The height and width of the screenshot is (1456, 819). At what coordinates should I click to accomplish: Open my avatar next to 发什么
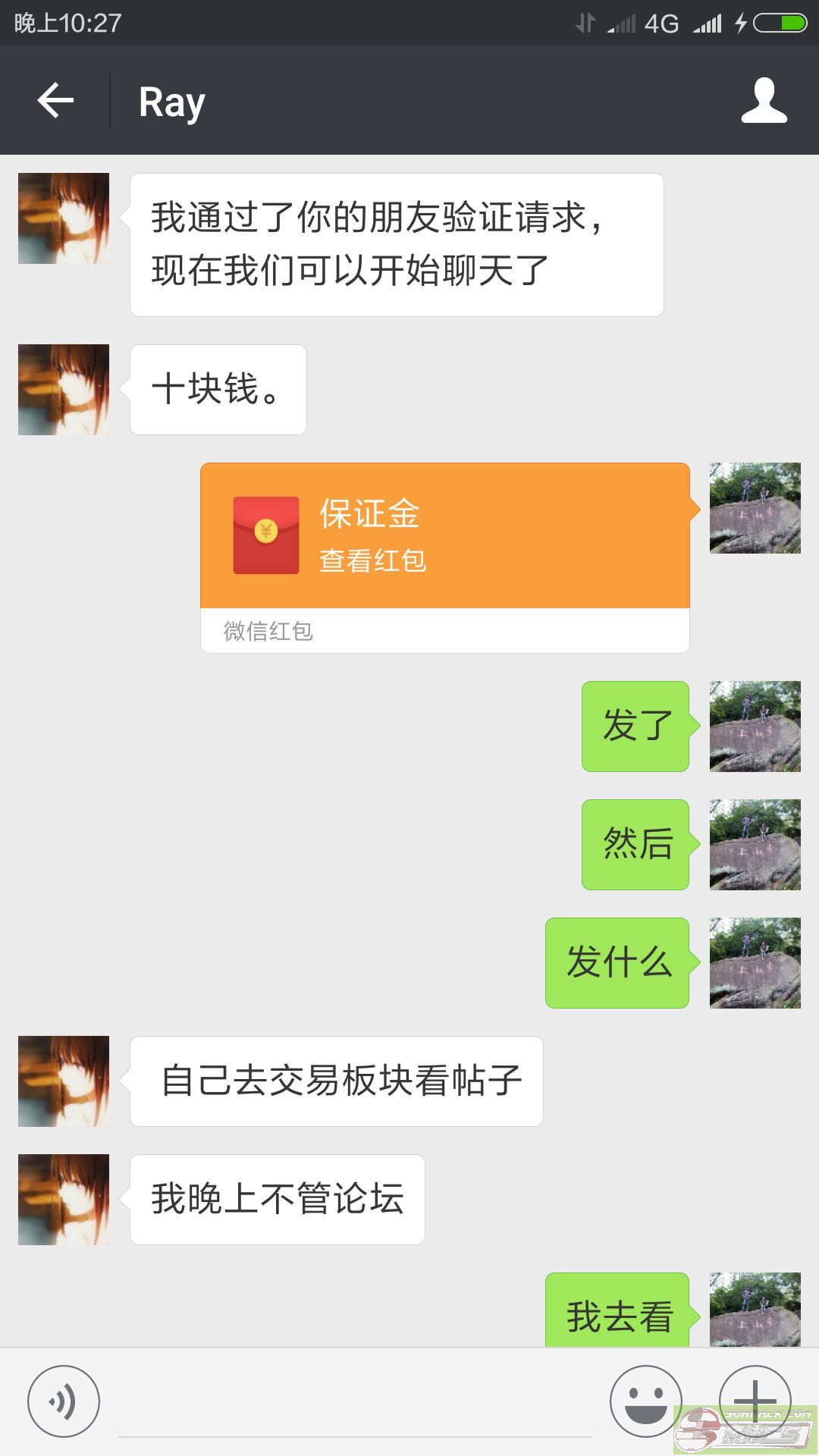(x=755, y=963)
